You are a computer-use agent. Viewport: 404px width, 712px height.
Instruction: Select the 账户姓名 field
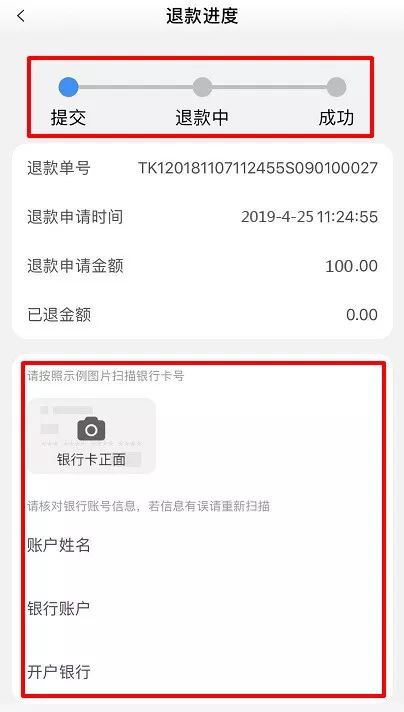coord(202,544)
